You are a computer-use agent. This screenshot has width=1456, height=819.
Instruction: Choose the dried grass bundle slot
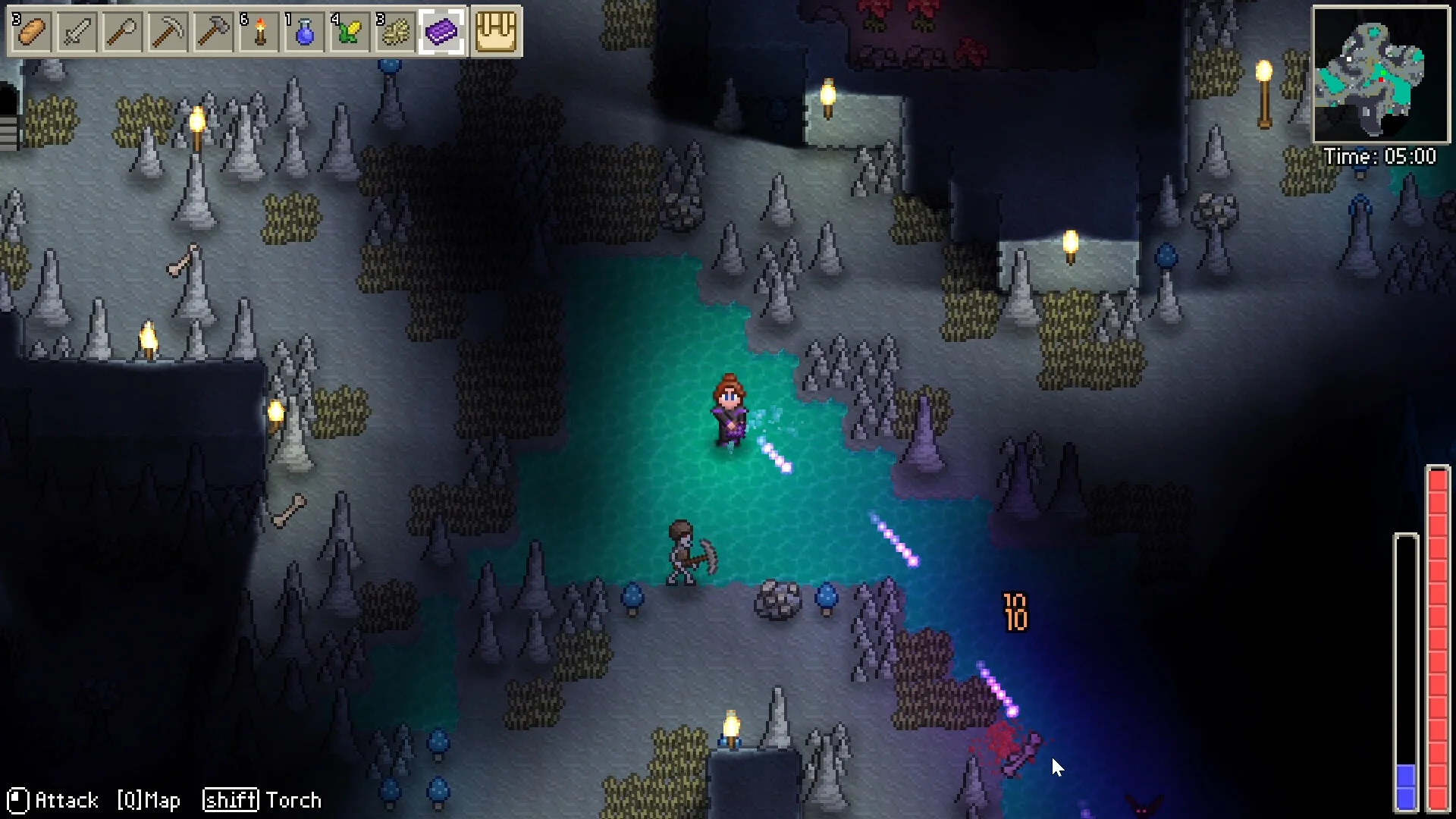pos(395,32)
